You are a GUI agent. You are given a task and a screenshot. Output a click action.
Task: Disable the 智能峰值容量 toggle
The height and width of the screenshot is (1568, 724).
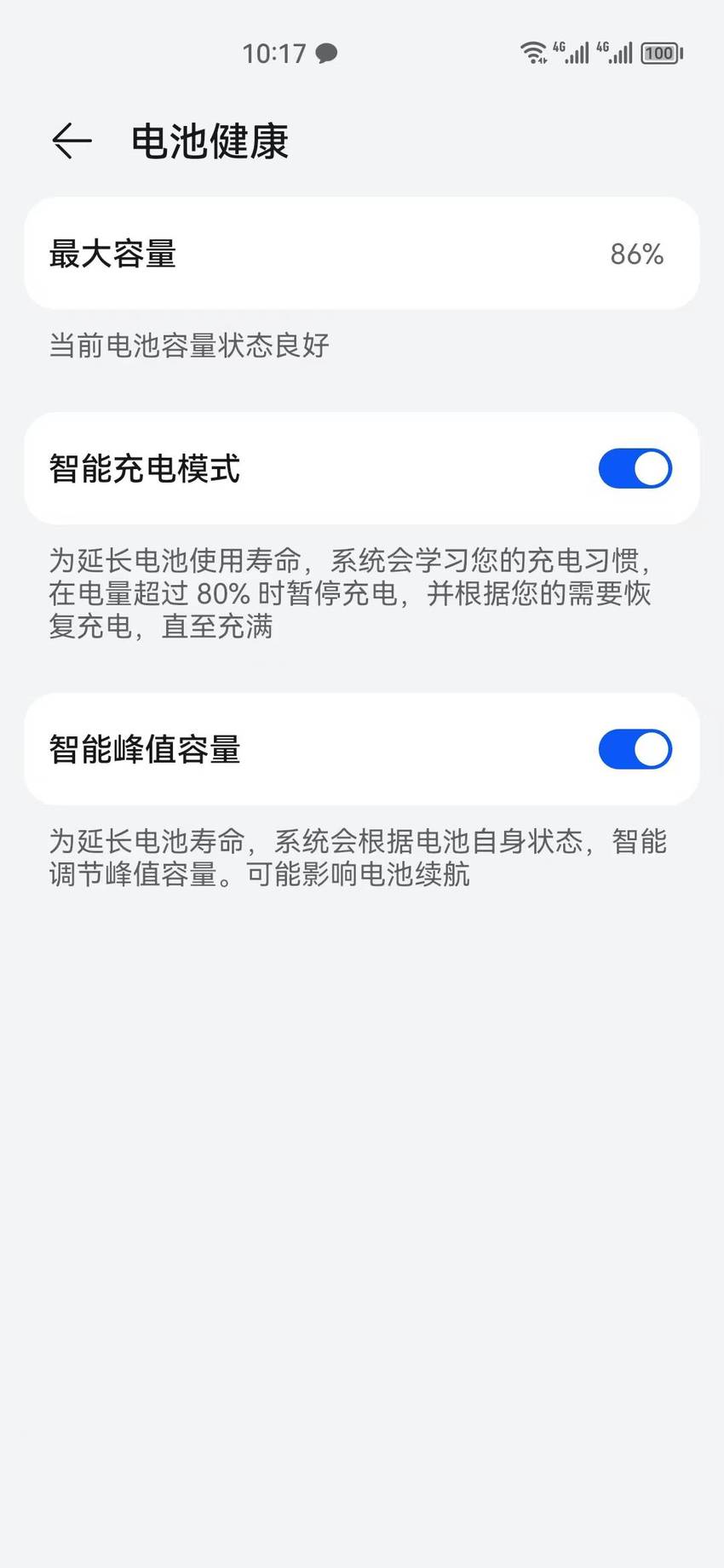tap(635, 749)
